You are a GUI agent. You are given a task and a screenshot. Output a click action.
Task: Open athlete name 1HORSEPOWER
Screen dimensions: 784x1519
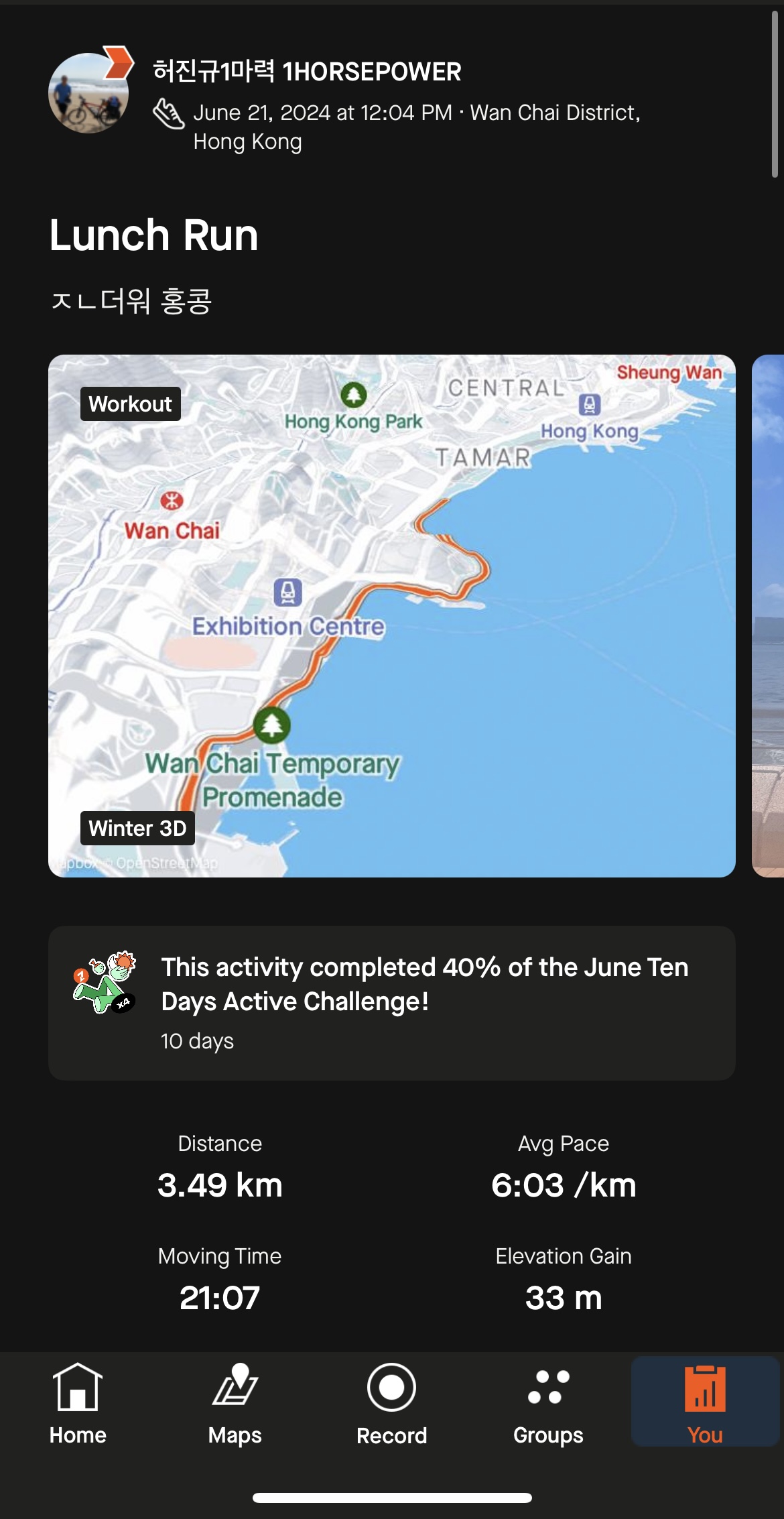[x=307, y=71]
